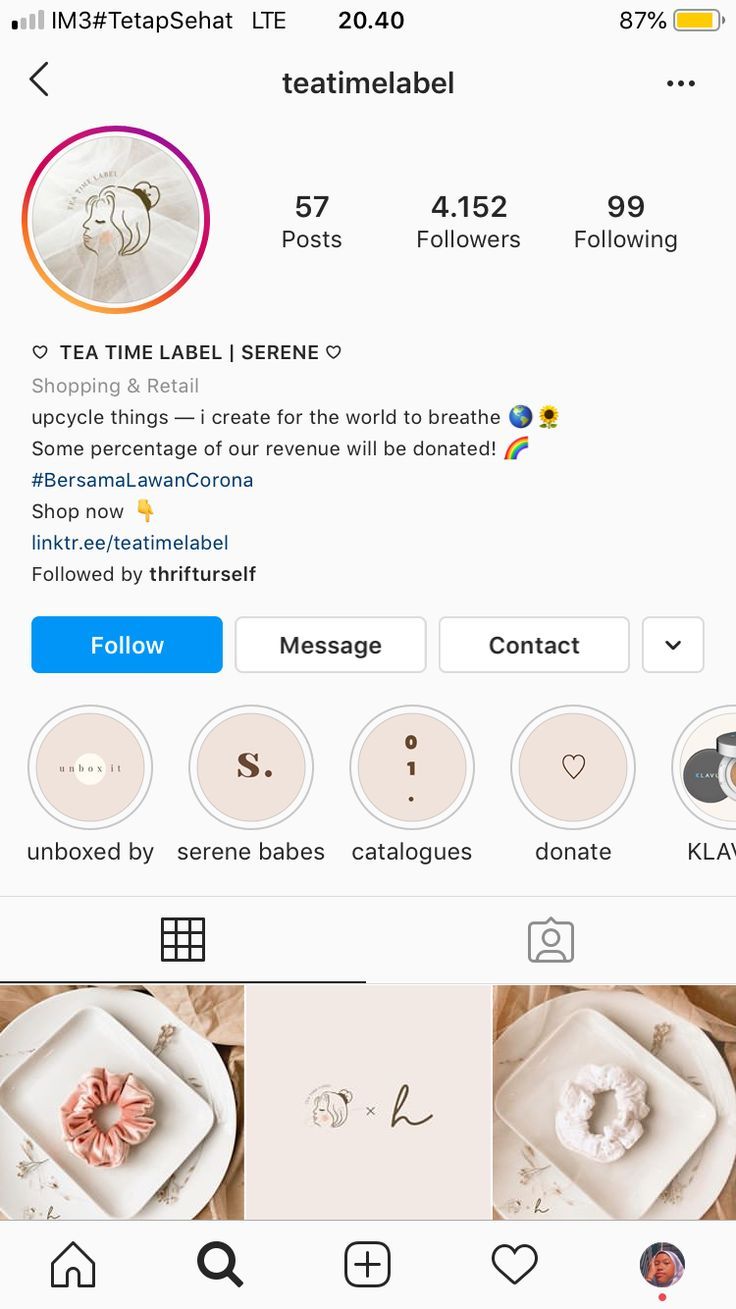Follow the teatimelabel account
The height and width of the screenshot is (1309, 736).
tap(127, 645)
